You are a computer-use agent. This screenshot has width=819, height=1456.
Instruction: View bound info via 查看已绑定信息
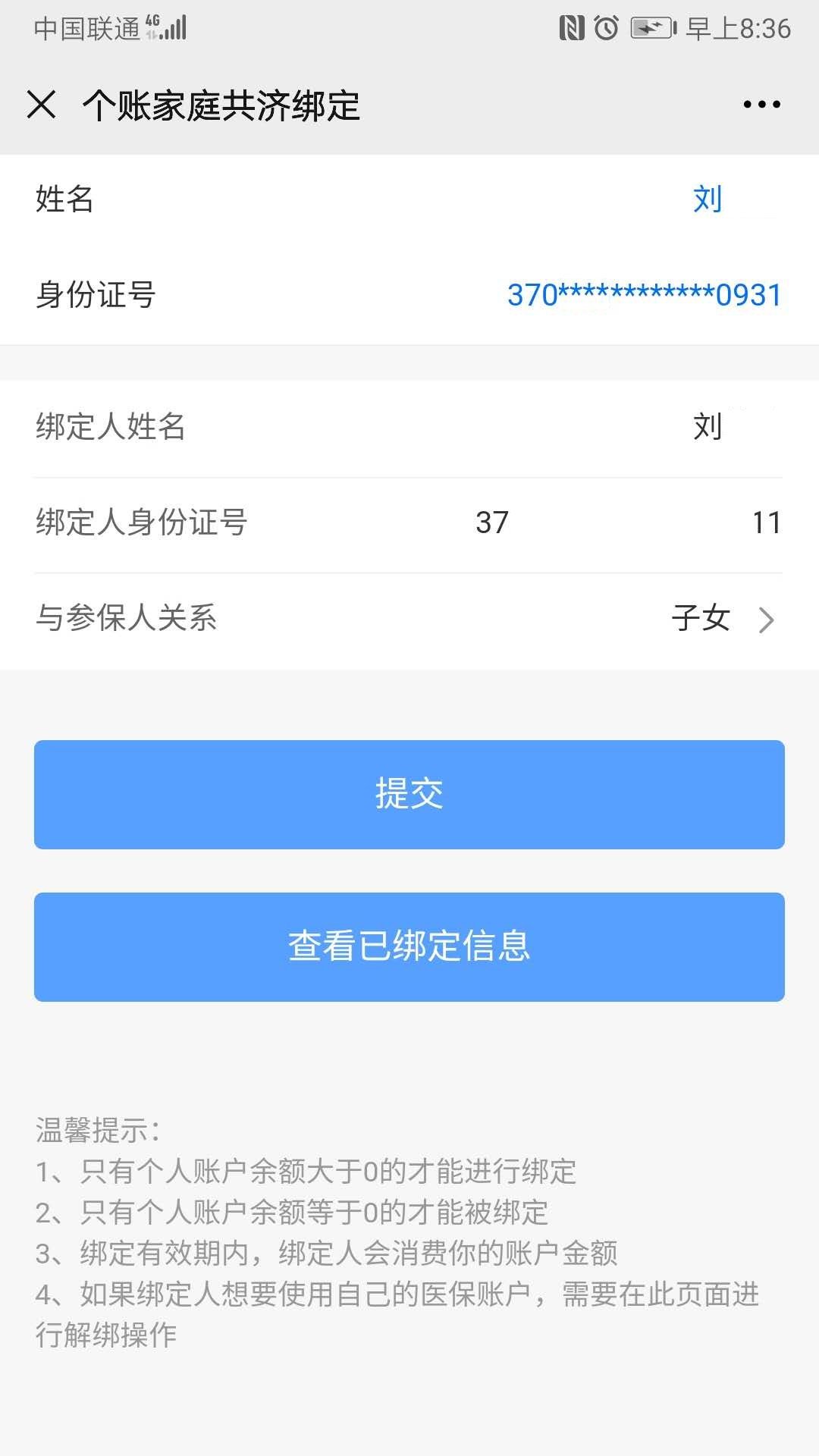point(409,946)
